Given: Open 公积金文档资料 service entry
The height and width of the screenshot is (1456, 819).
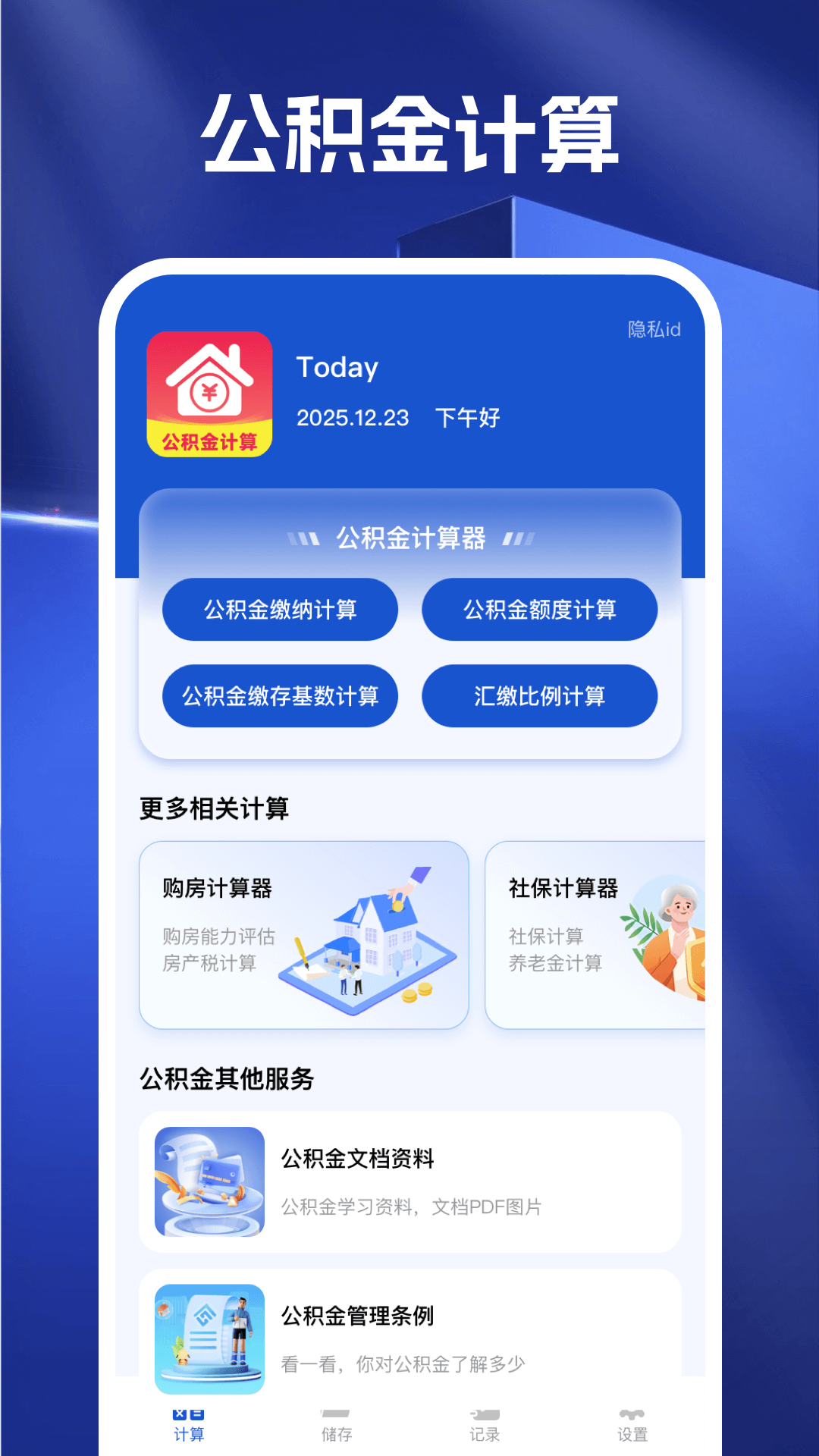Looking at the screenshot, I should (x=409, y=1179).
